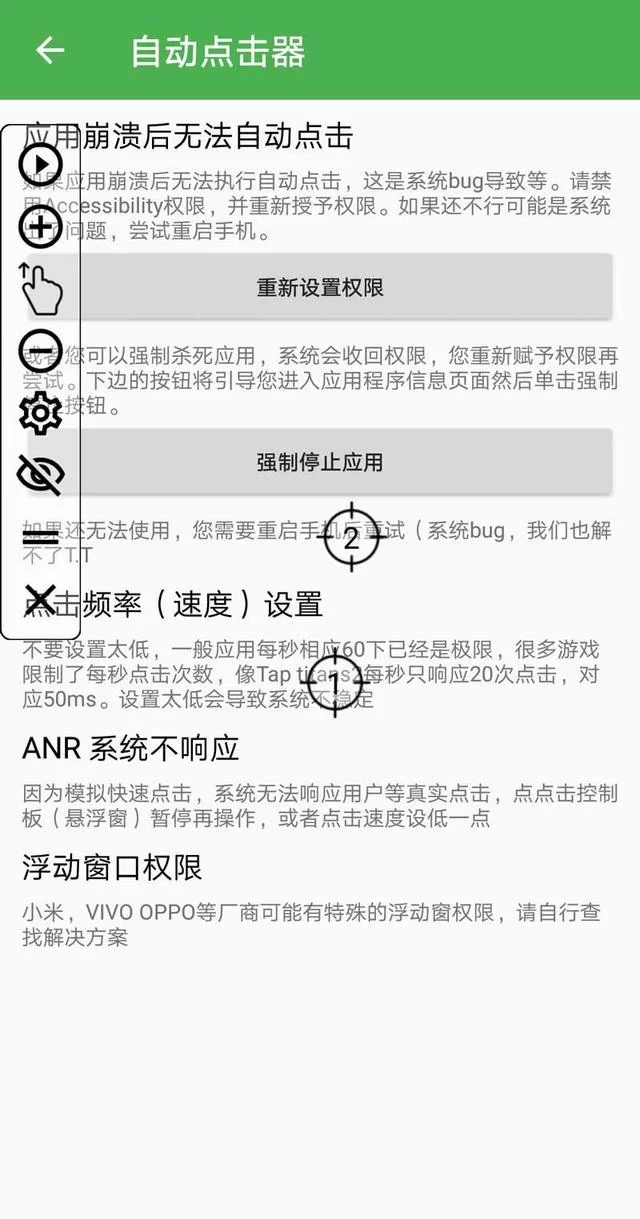This screenshot has height=1219, width=640.
Task: Remove a click target with the minus icon
Action: (x=41, y=350)
